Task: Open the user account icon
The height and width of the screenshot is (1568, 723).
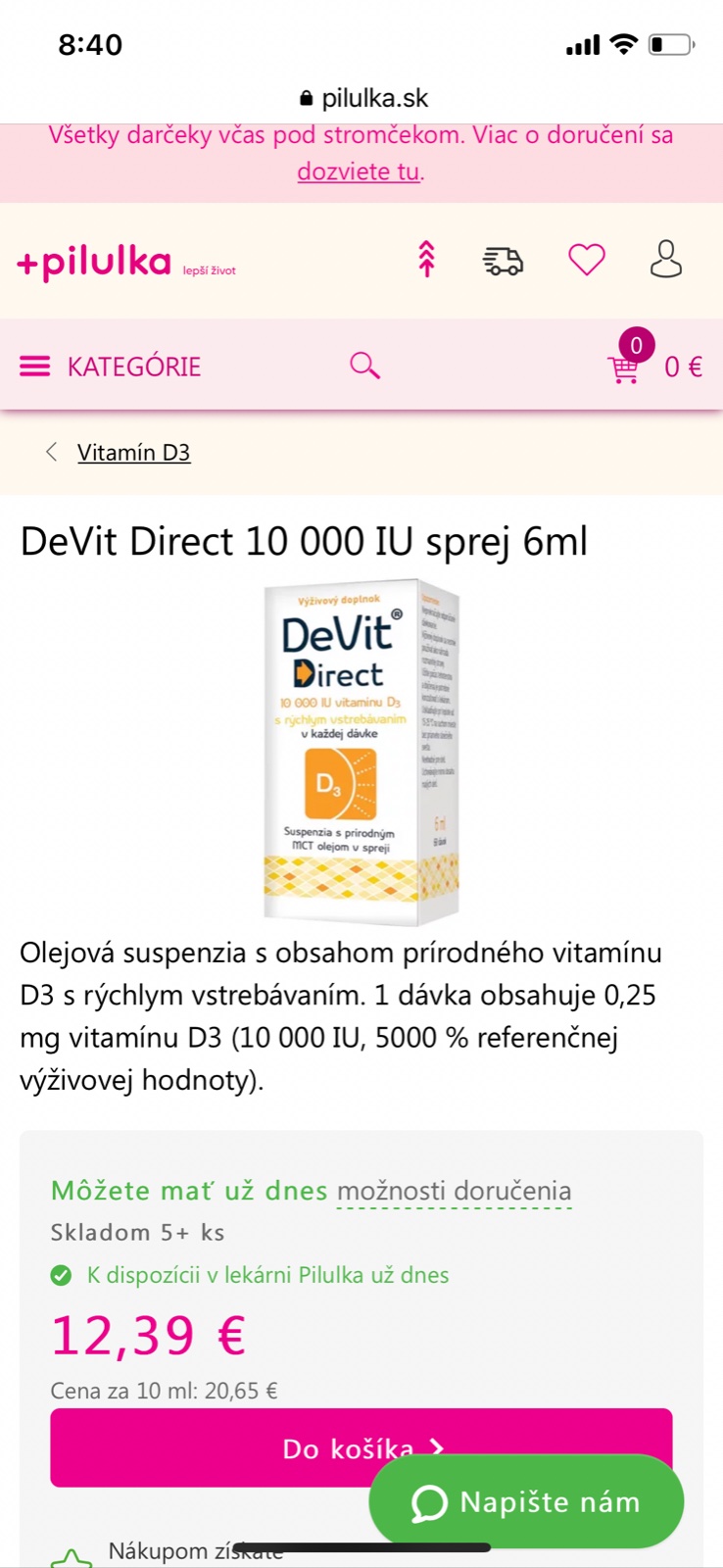Action: click(666, 260)
